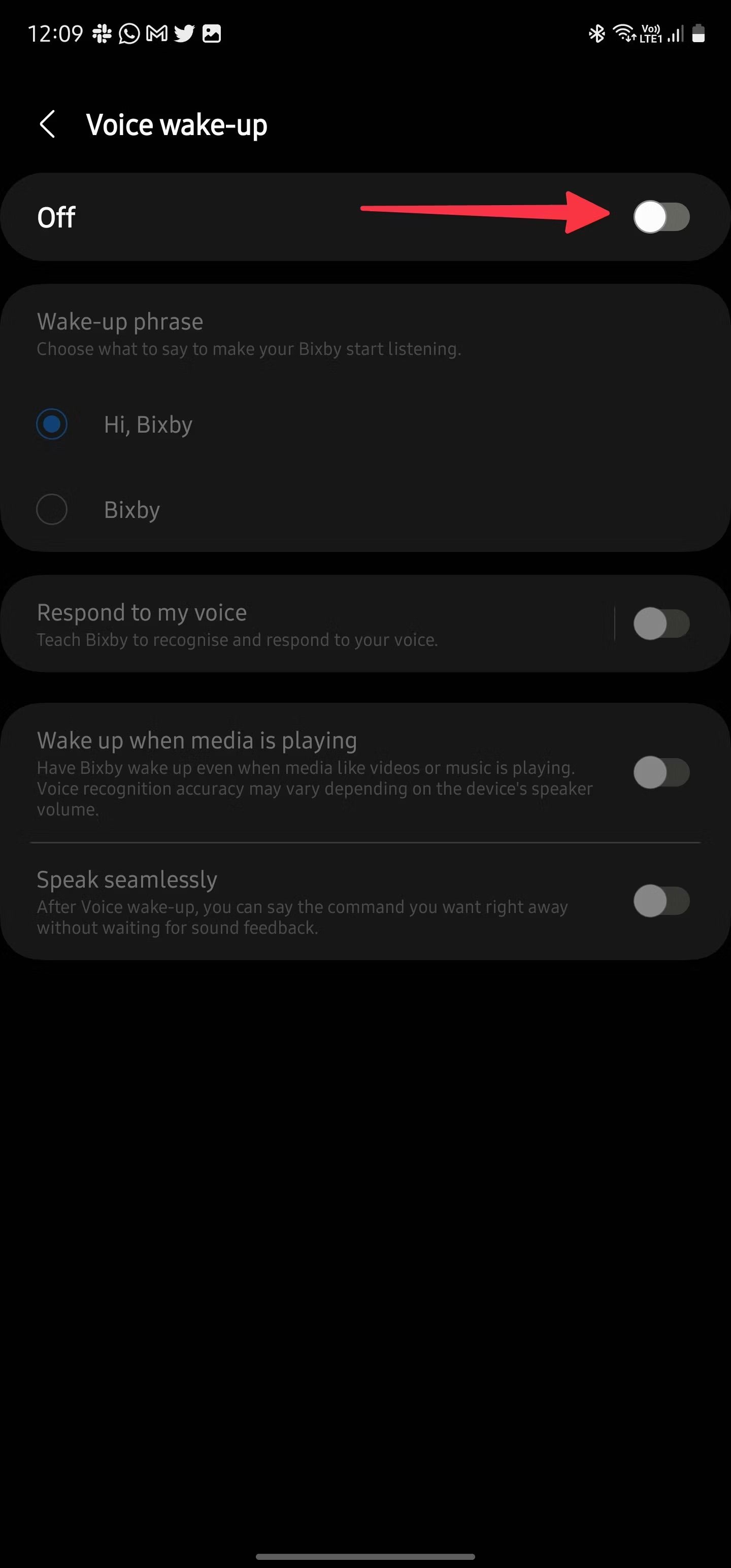Enable Wake up when media is playing
This screenshot has width=731, height=1568.
click(661, 772)
